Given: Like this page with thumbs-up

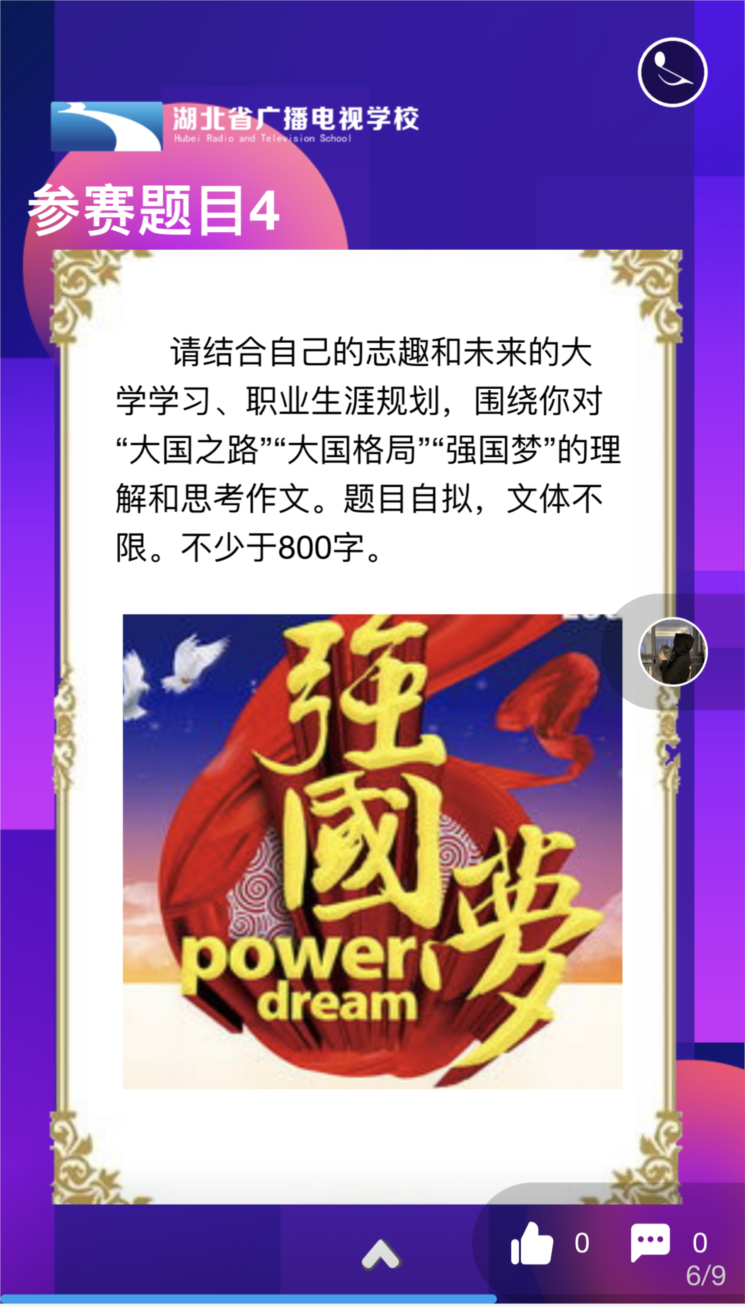Looking at the screenshot, I should coord(532,1245).
